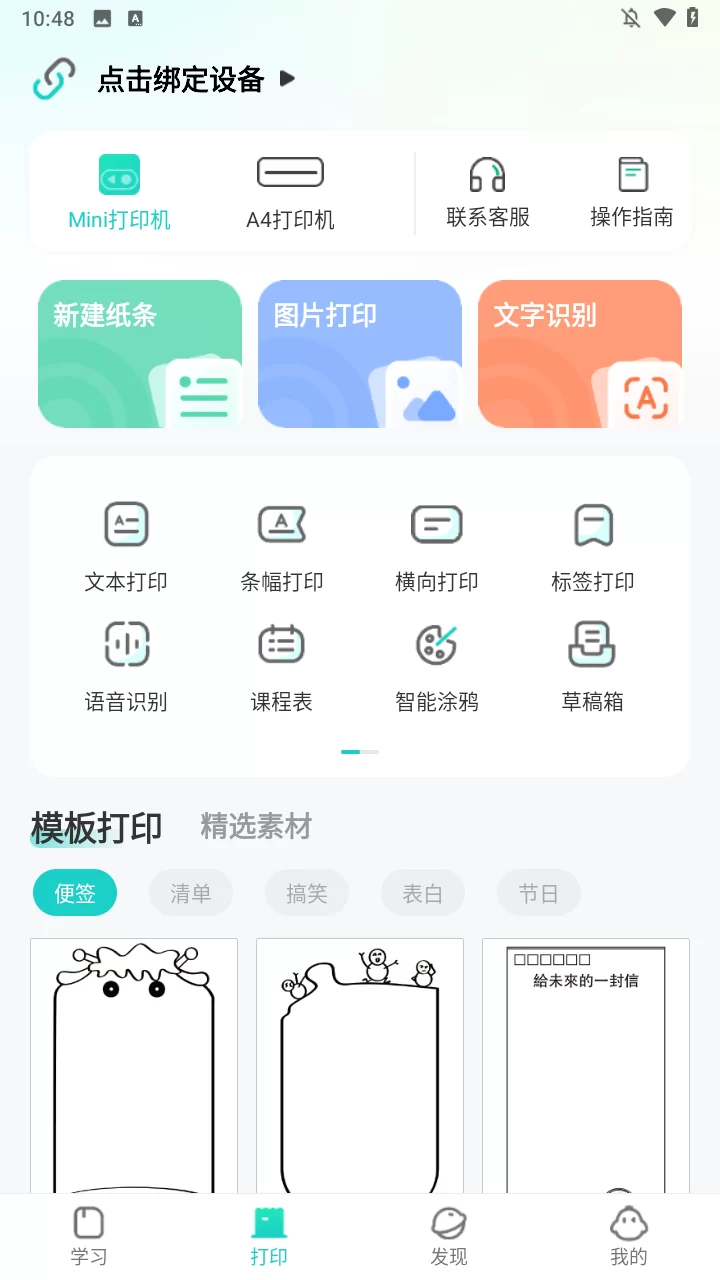Image resolution: width=720 pixels, height=1280 pixels.
Task: Switch to A4打印机 printer tab
Action: 290,188
